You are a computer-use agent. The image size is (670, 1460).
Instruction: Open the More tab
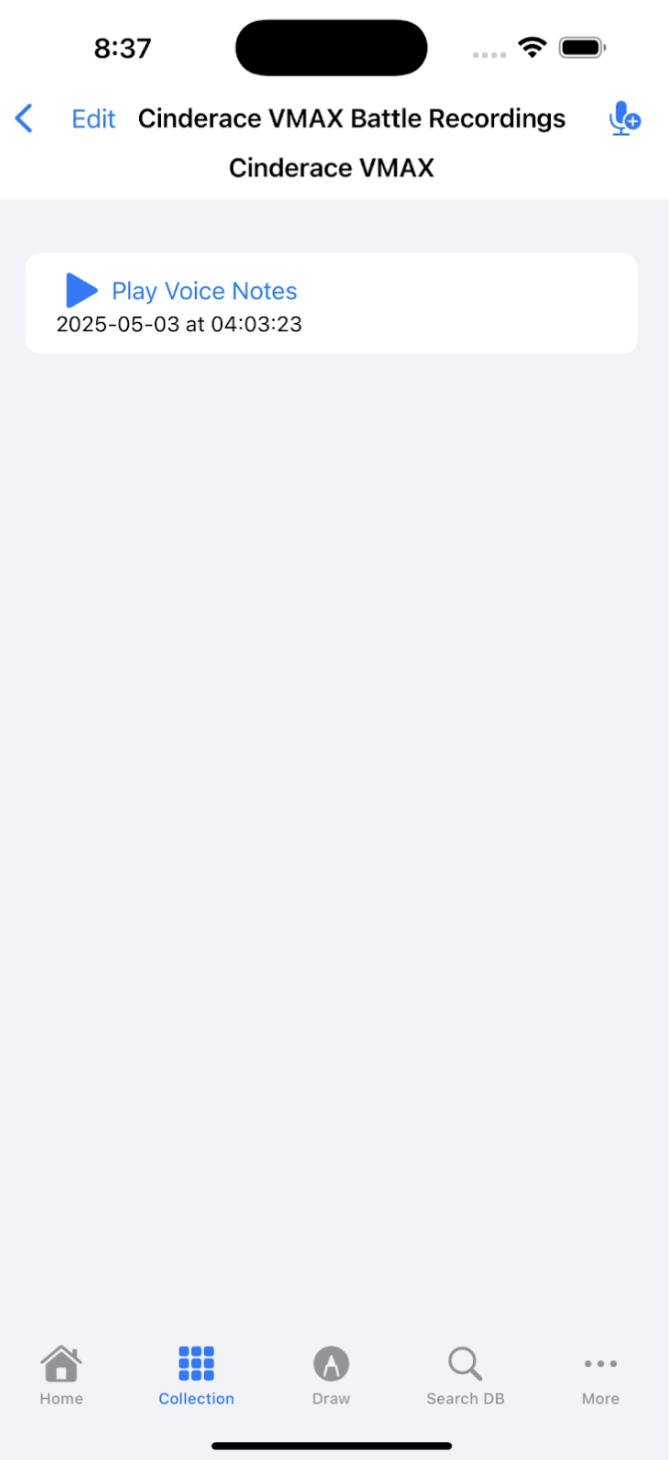pos(600,1376)
